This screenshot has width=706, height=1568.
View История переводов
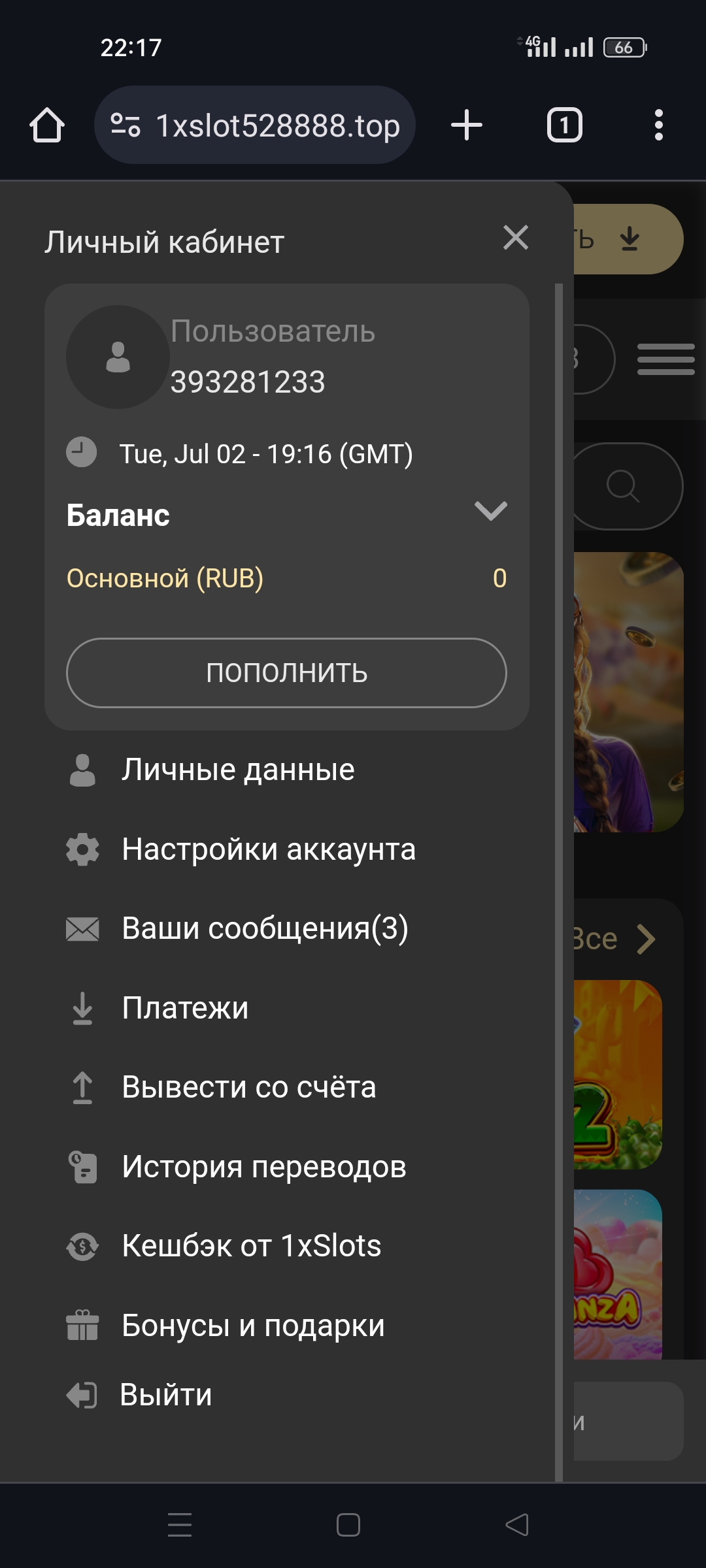point(263,1167)
